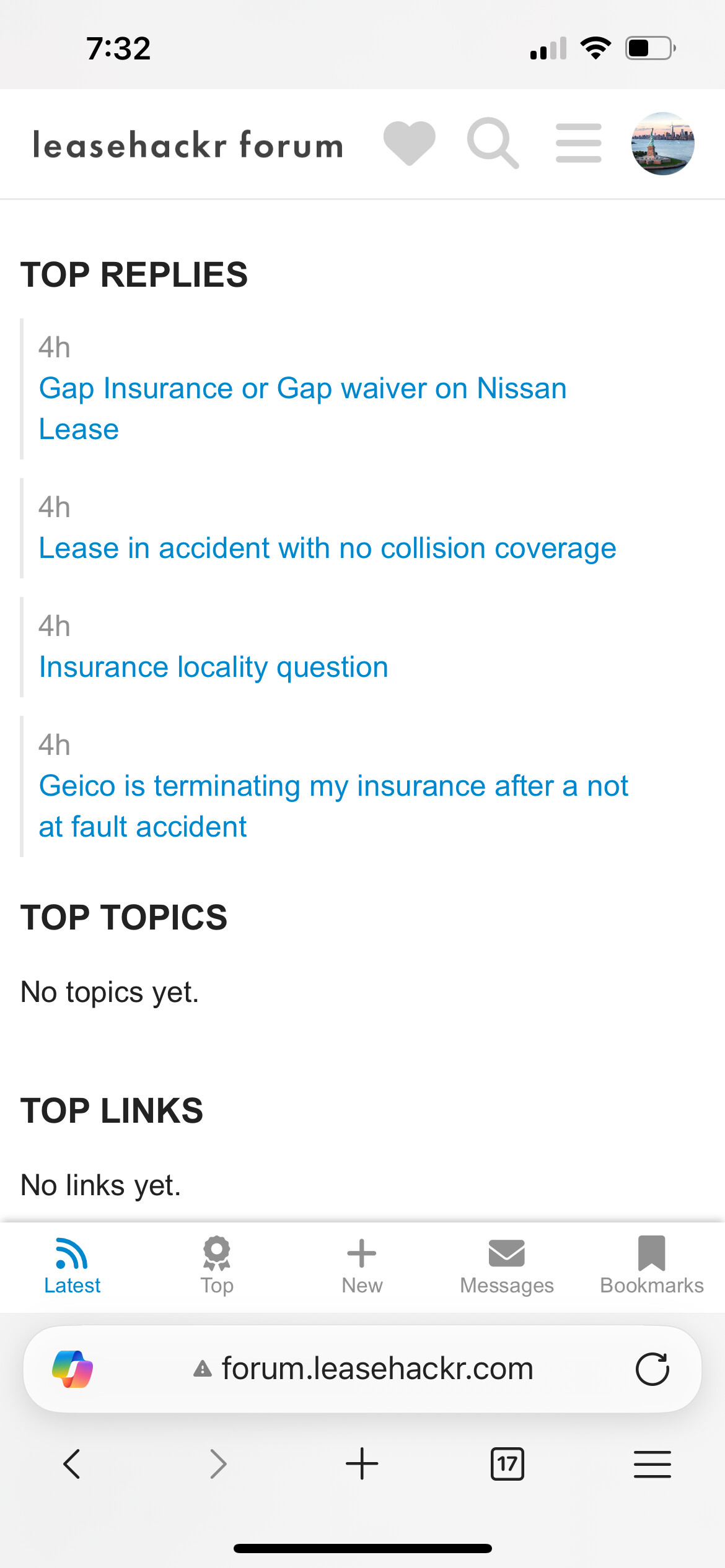Open the user profile avatar
The height and width of the screenshot is (1568, 725).
click(x=662, y=144)
